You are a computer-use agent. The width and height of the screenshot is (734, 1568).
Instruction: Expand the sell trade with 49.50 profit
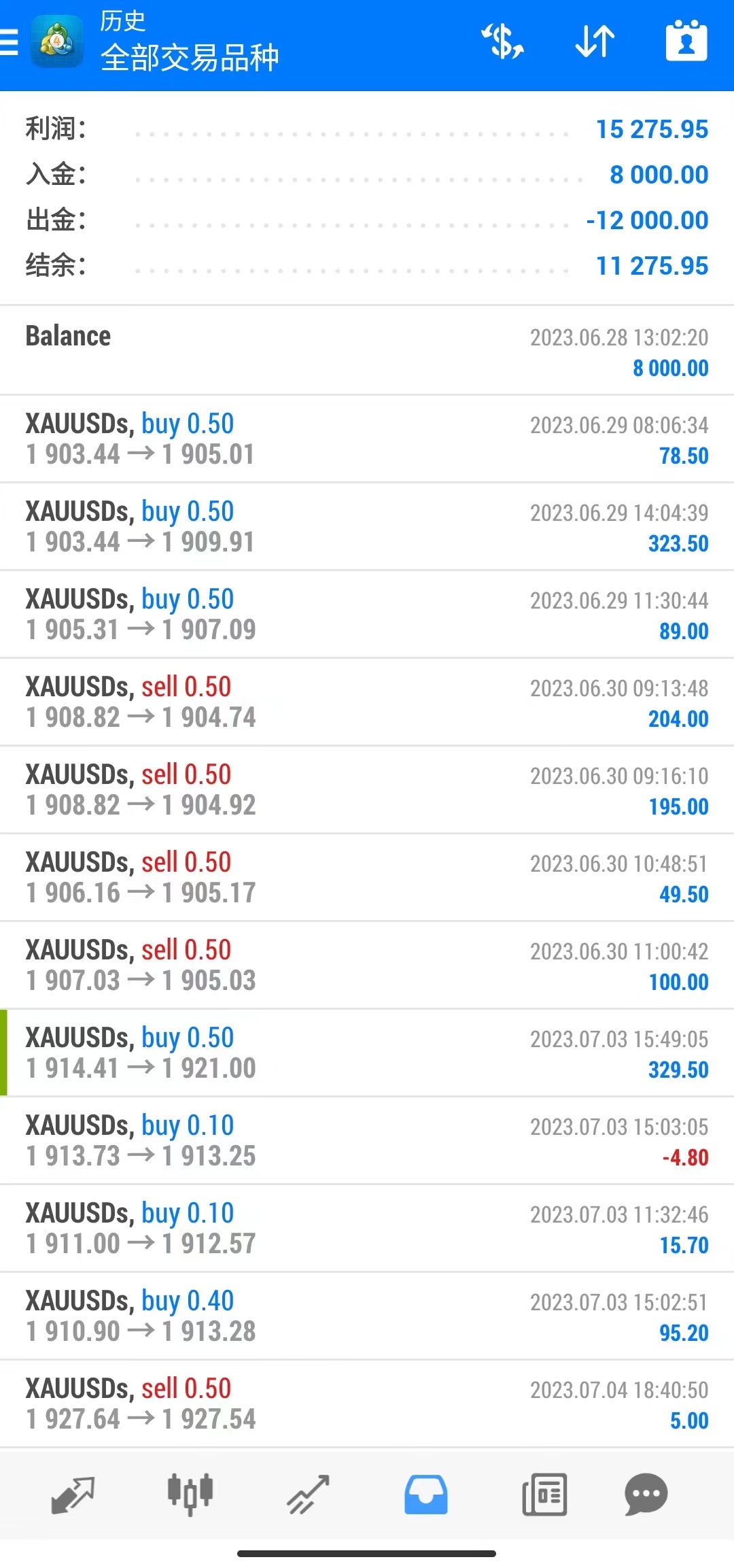(367, 877)
